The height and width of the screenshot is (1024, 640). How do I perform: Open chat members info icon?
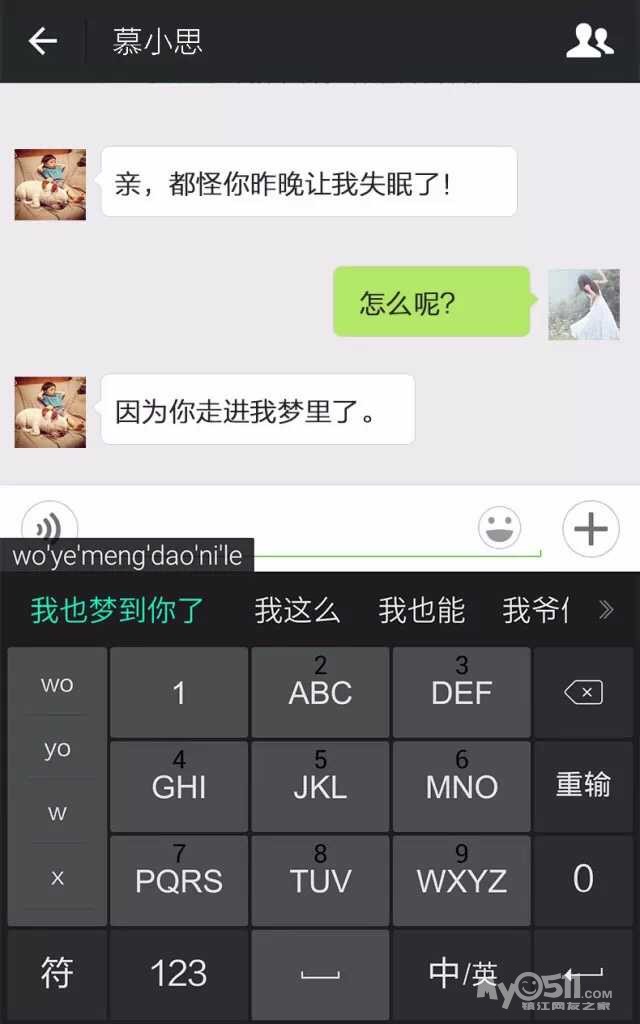(589, 41)
